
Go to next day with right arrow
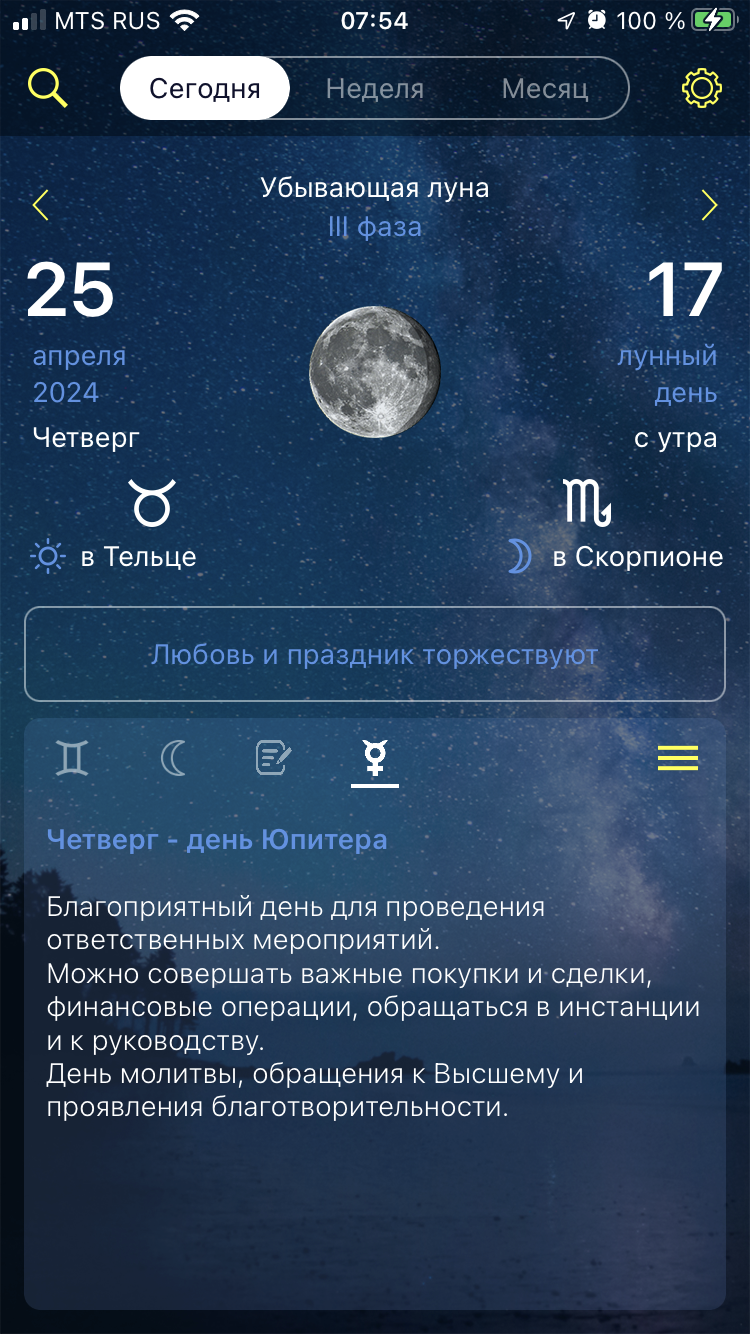click(x=709, y=205)
